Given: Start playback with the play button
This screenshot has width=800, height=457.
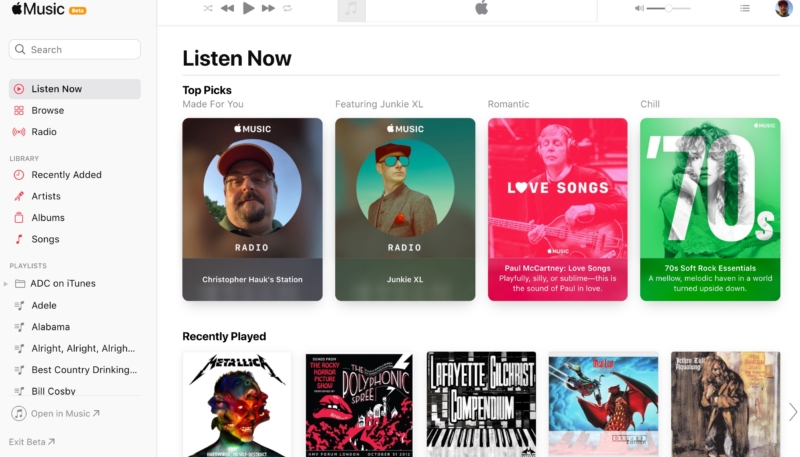Looking at the screenshot, I should pyautogui.click(x=249, y=8).
